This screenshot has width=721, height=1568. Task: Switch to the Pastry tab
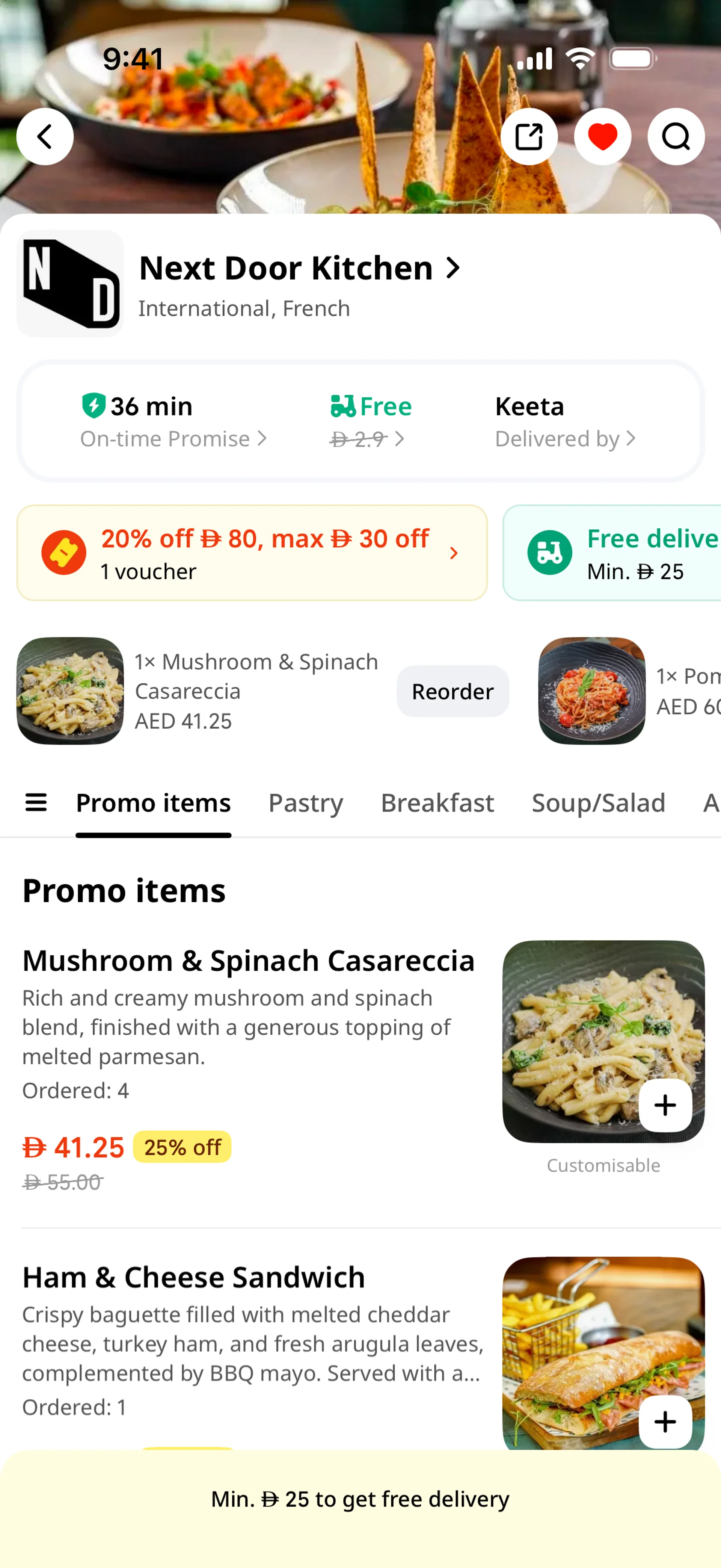tap(305, 802)
